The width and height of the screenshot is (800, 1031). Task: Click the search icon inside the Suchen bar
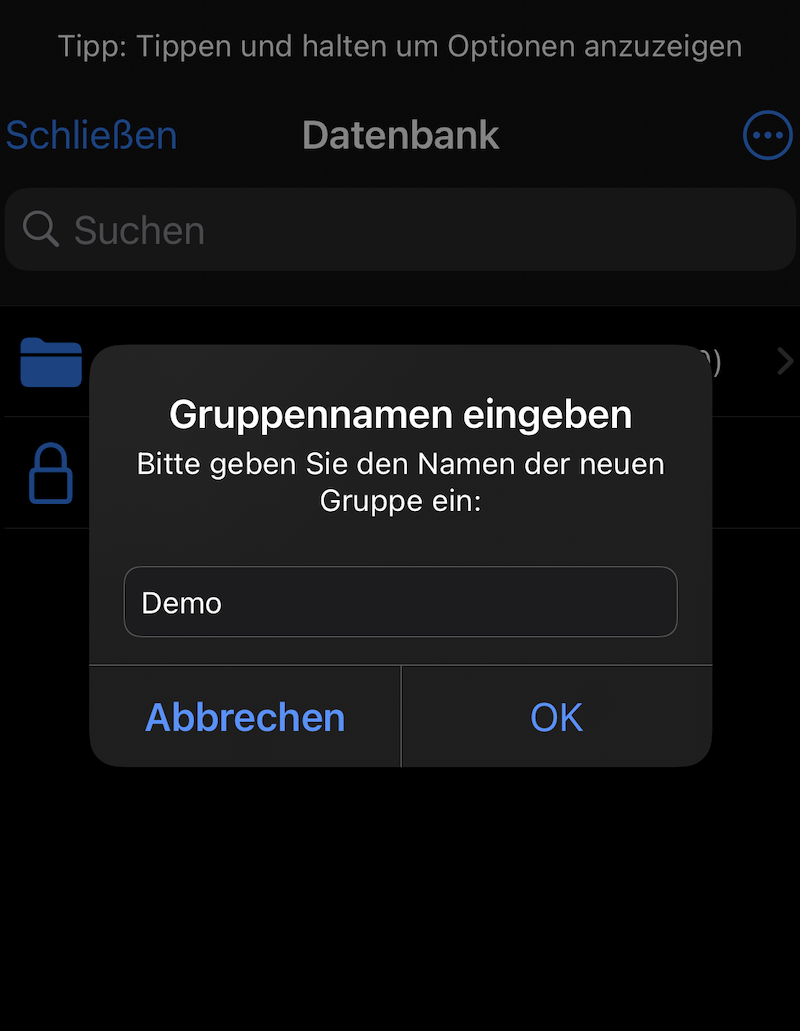(40, 229)
